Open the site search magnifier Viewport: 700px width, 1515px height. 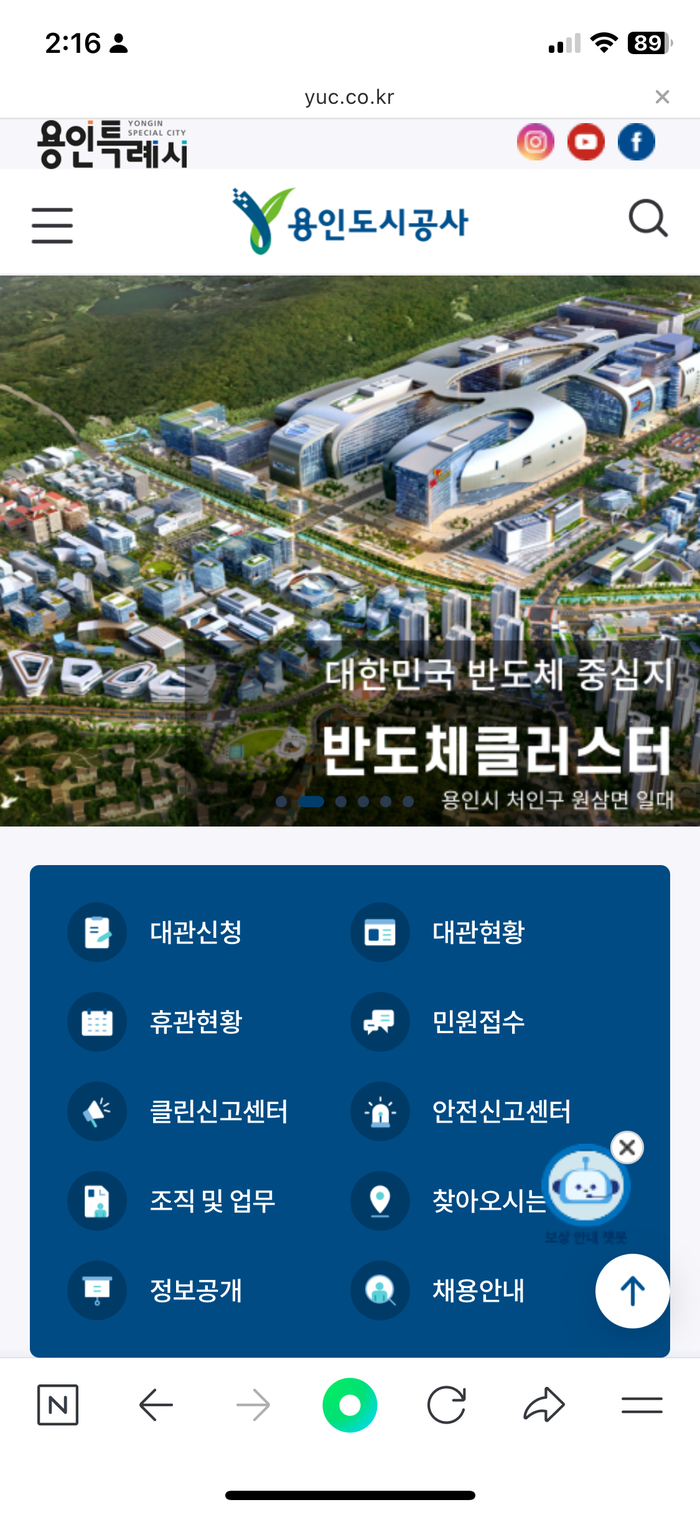pos(648,218)
